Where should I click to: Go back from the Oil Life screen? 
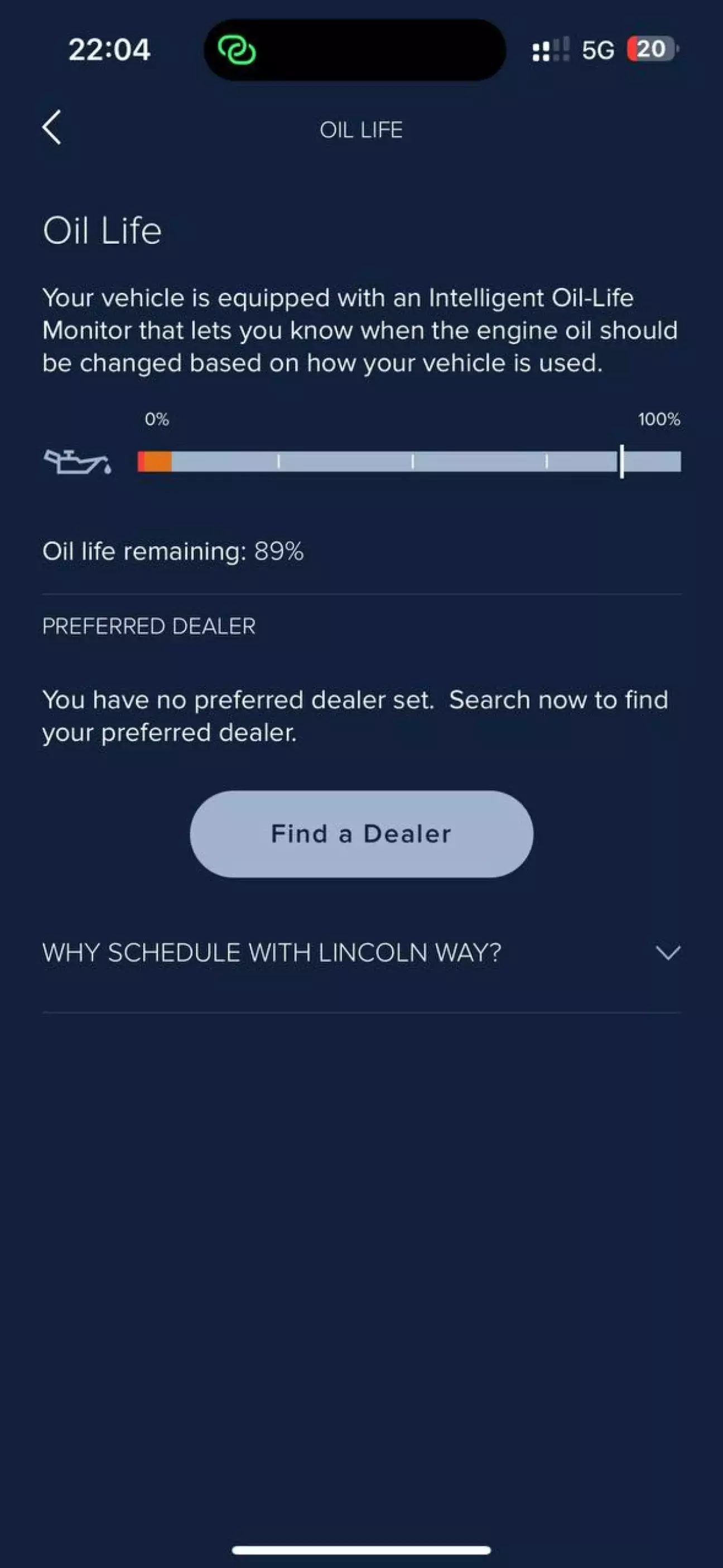52,127
